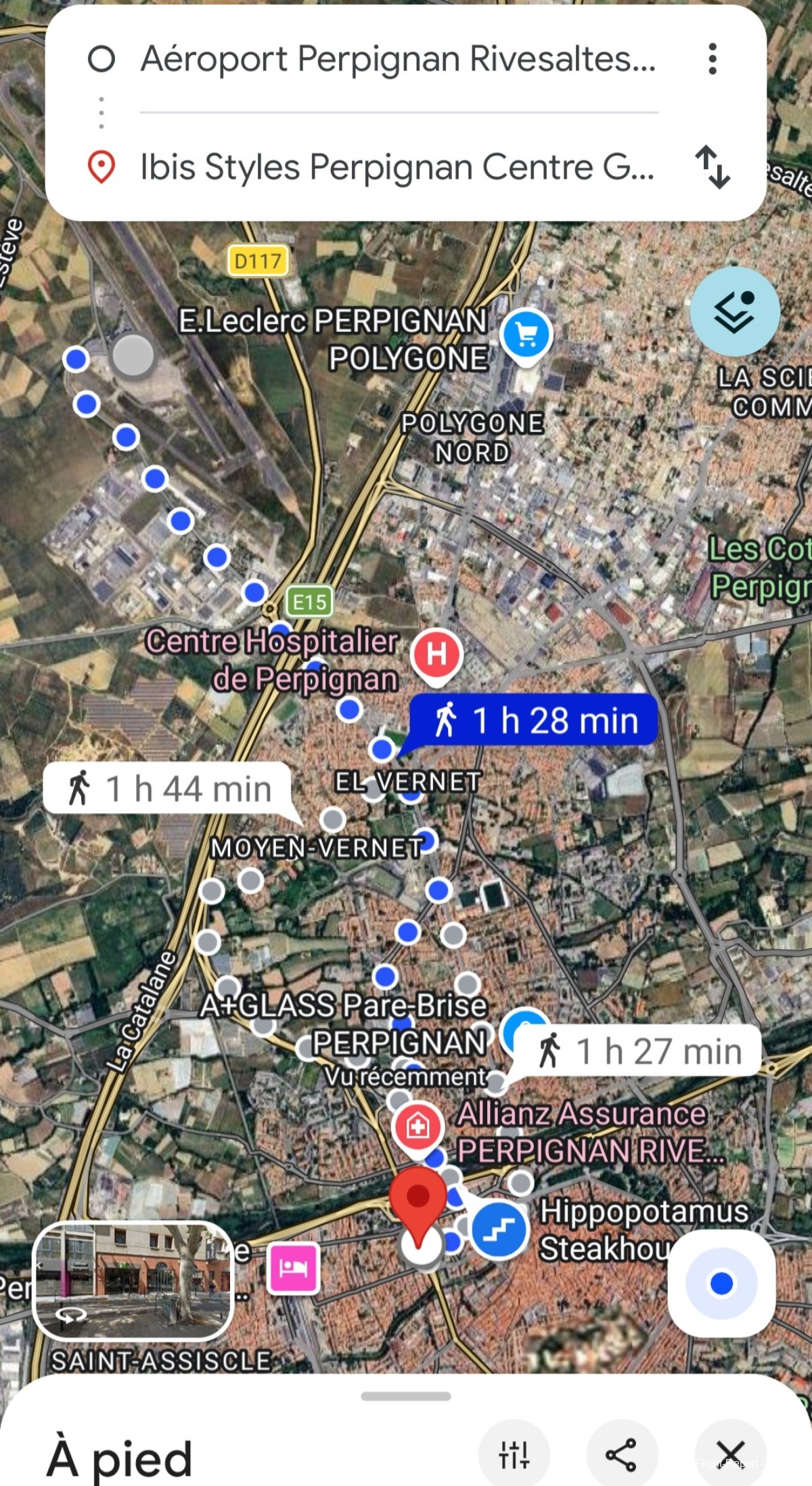Tap the stairs marker near the destination
Screen dimensions: 812x1486
click(x=499, y=1229)
